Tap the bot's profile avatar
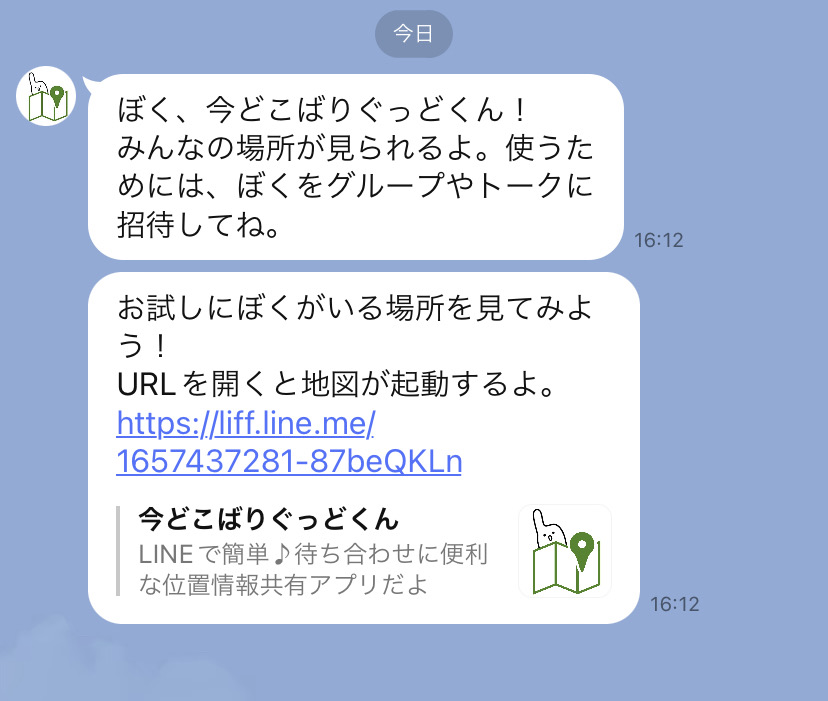 tap(46, 97)
